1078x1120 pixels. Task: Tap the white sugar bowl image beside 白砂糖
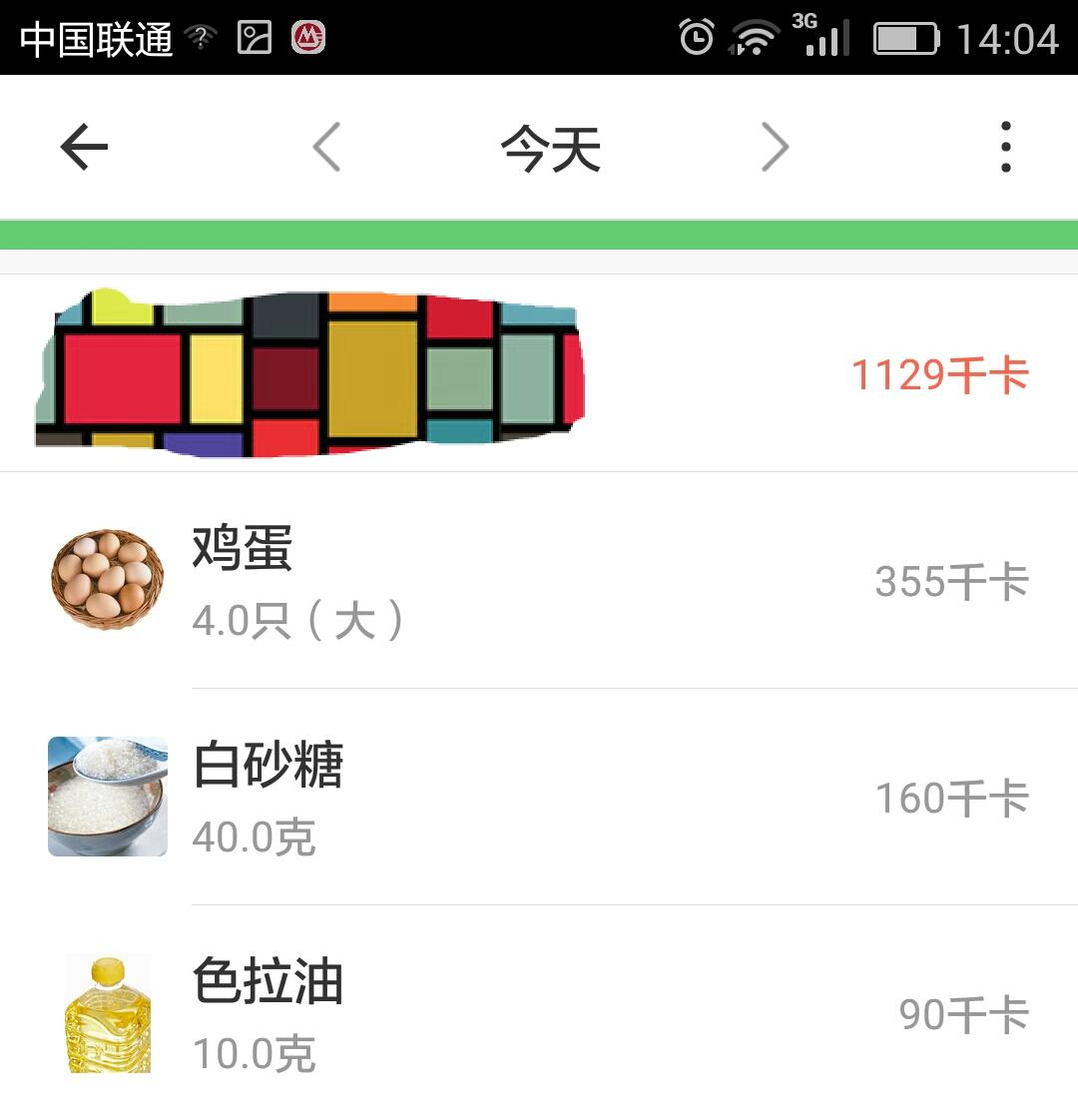(107, 796)
